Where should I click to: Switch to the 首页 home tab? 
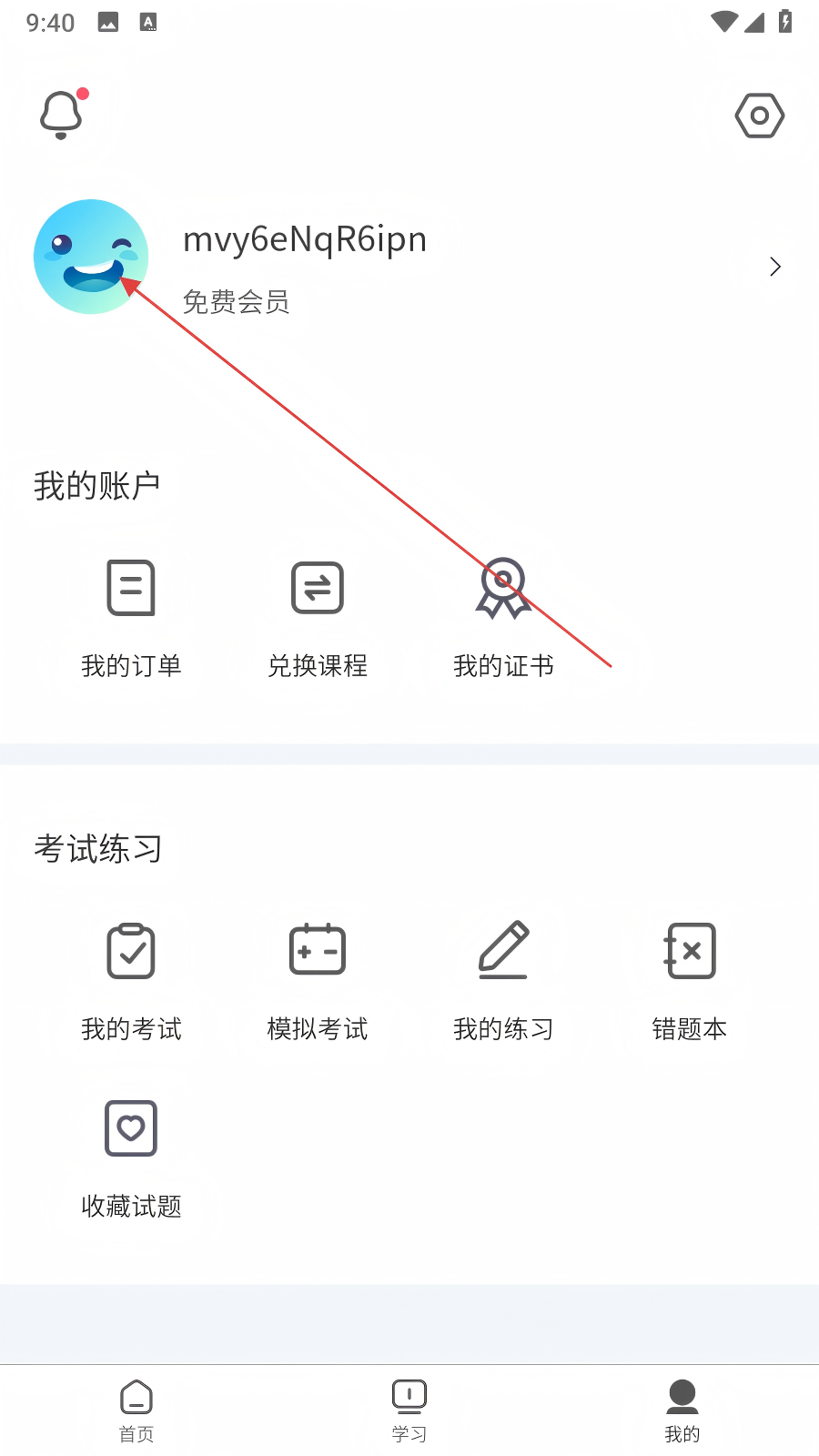coord(136,1410)
